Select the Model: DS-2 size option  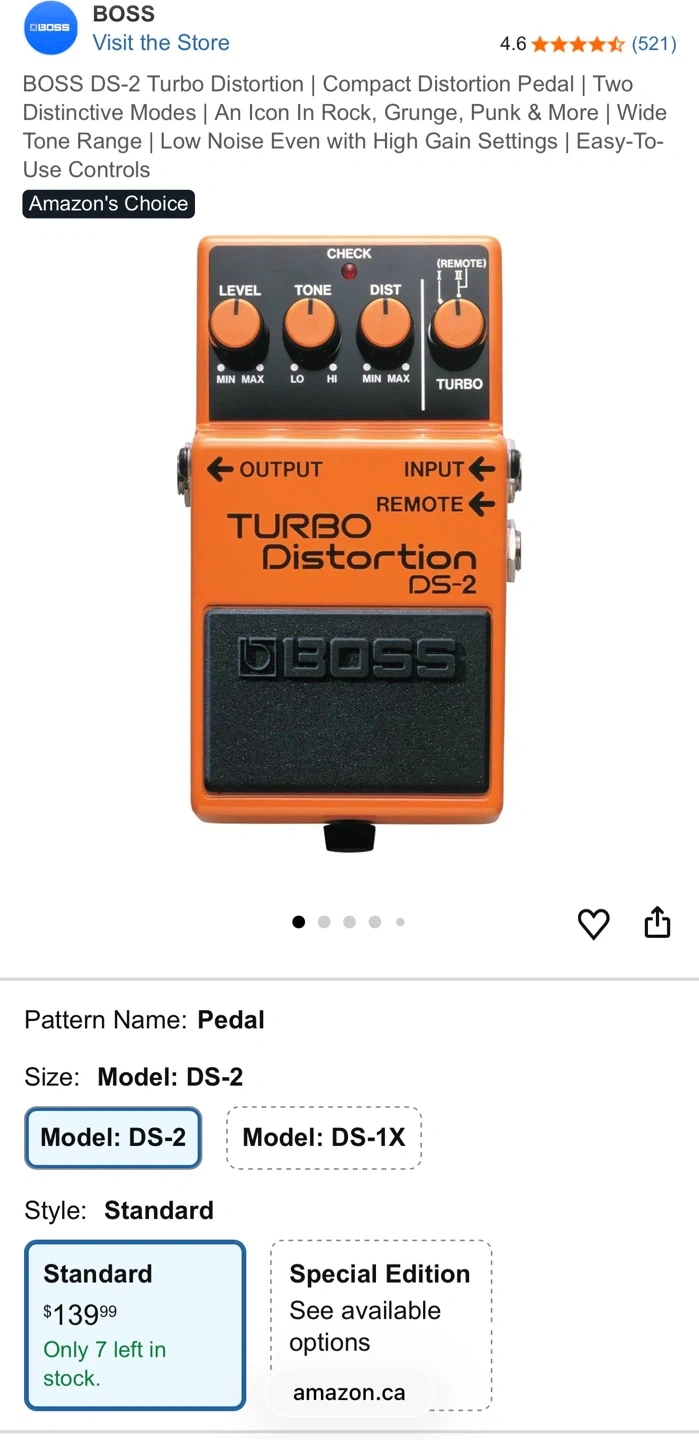(113, 1137)
